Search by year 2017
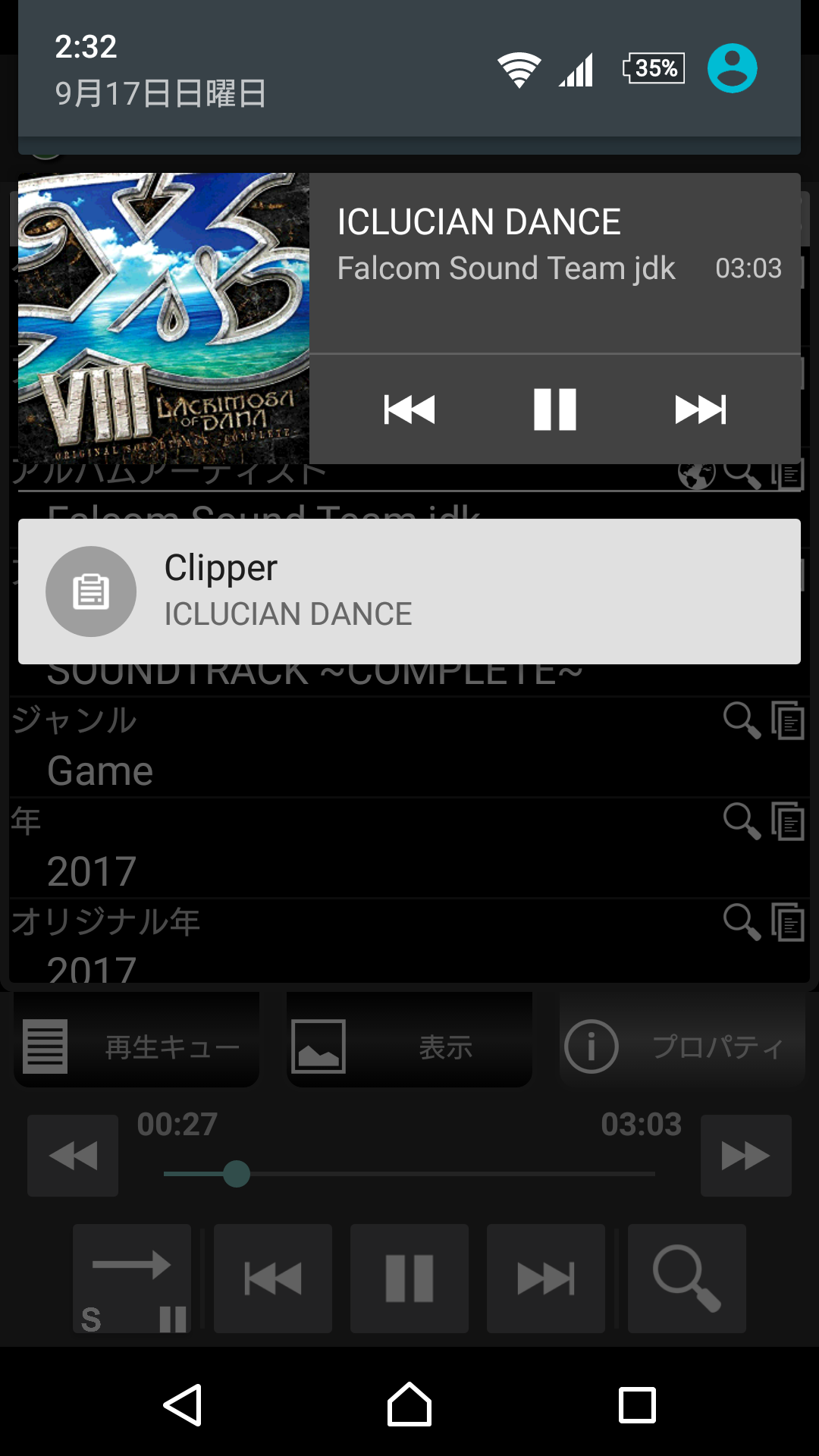Image resolution: width=819 pixels, height=1456 pixels. click(x=742, y=821)
